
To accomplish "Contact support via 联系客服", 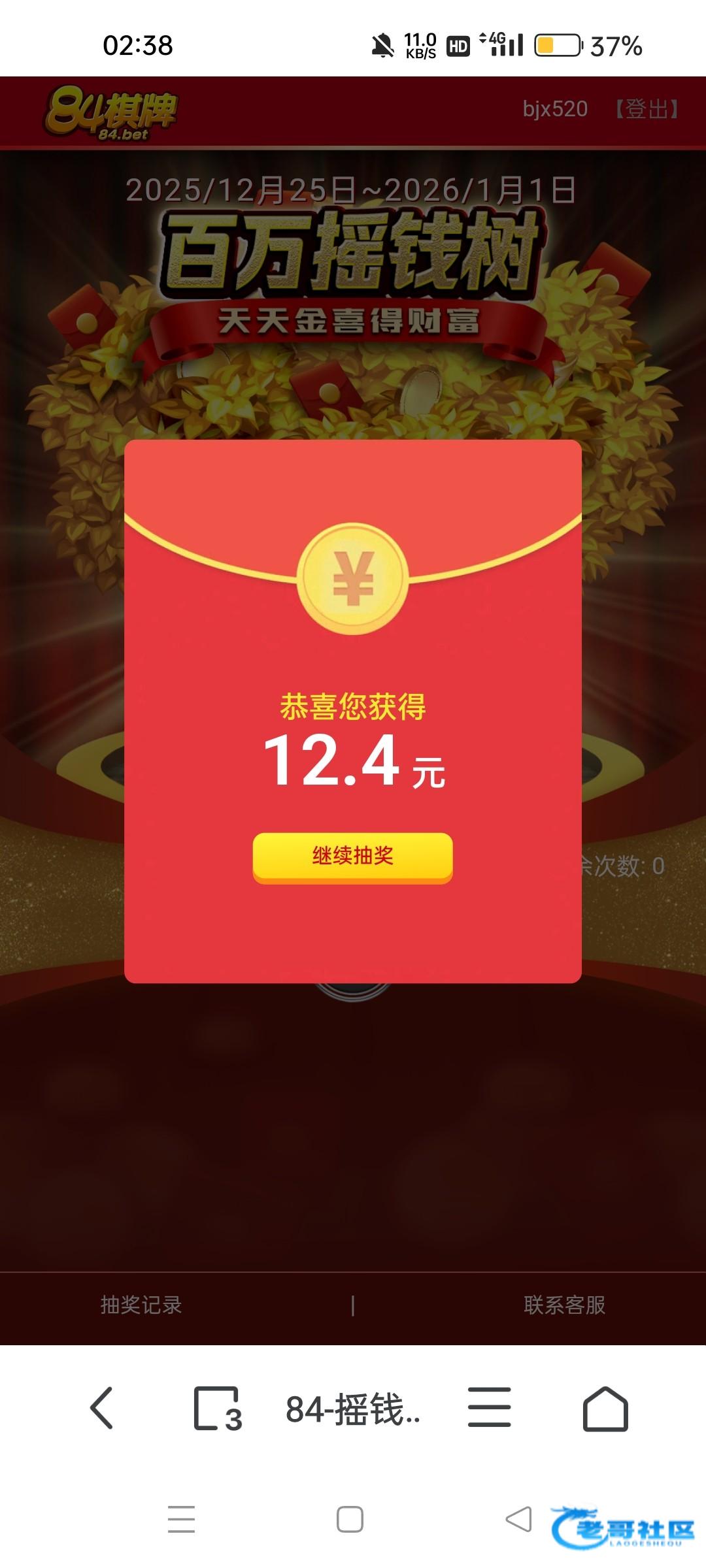I will (564, 1305).
